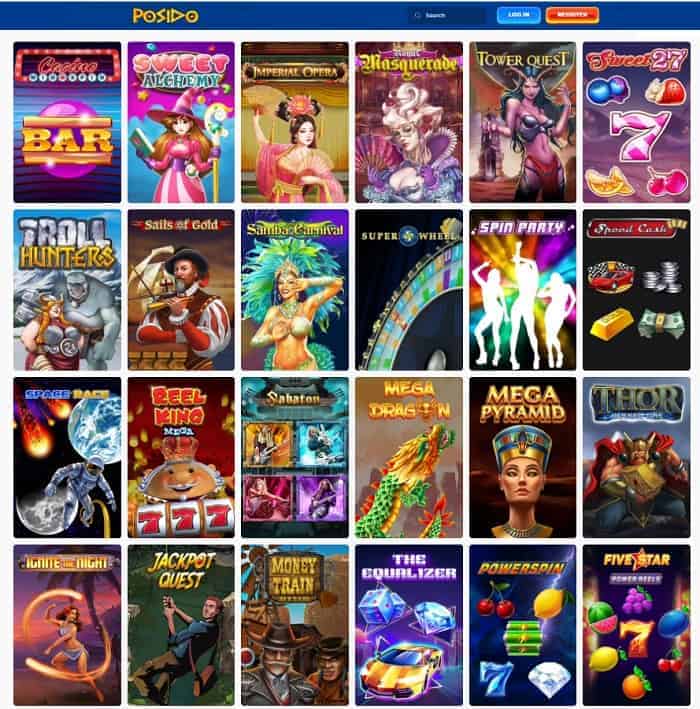This screenshot has width=700, height=709.
Task: Select the Sweet 27 slot
Action: click(x=636, y=122)
